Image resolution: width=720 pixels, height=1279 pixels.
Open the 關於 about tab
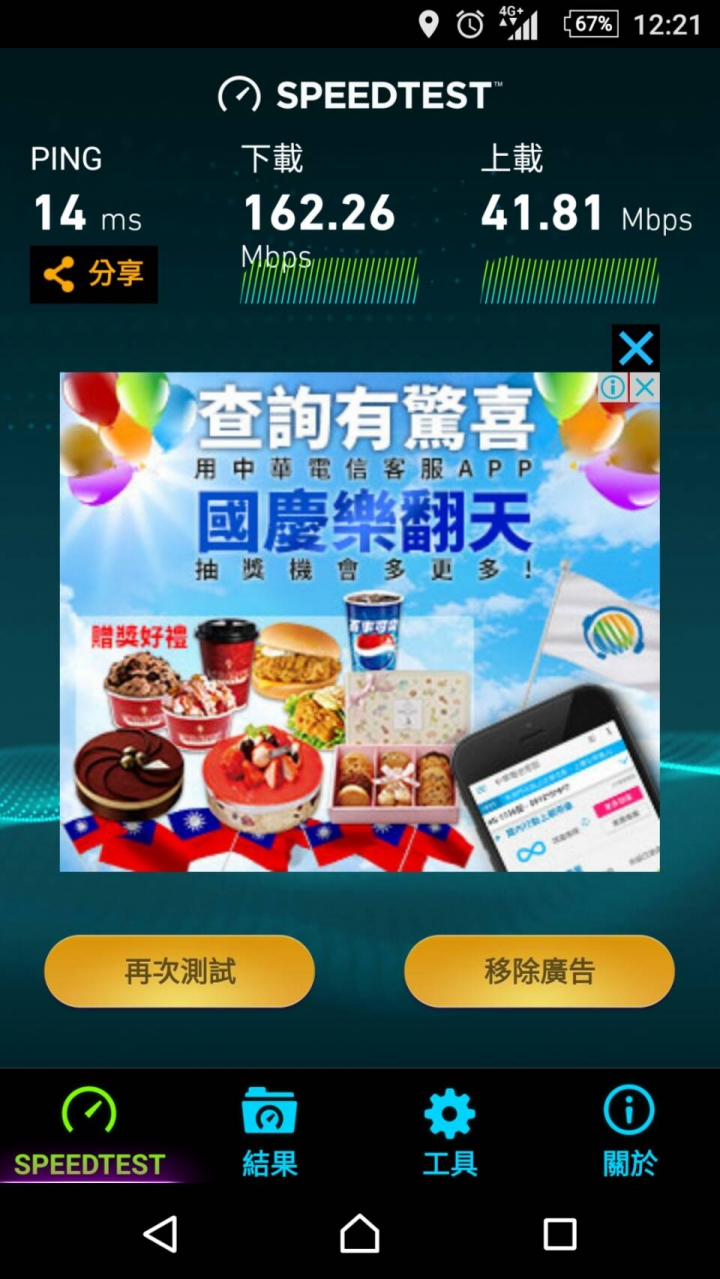click(x=629, y=1131)
